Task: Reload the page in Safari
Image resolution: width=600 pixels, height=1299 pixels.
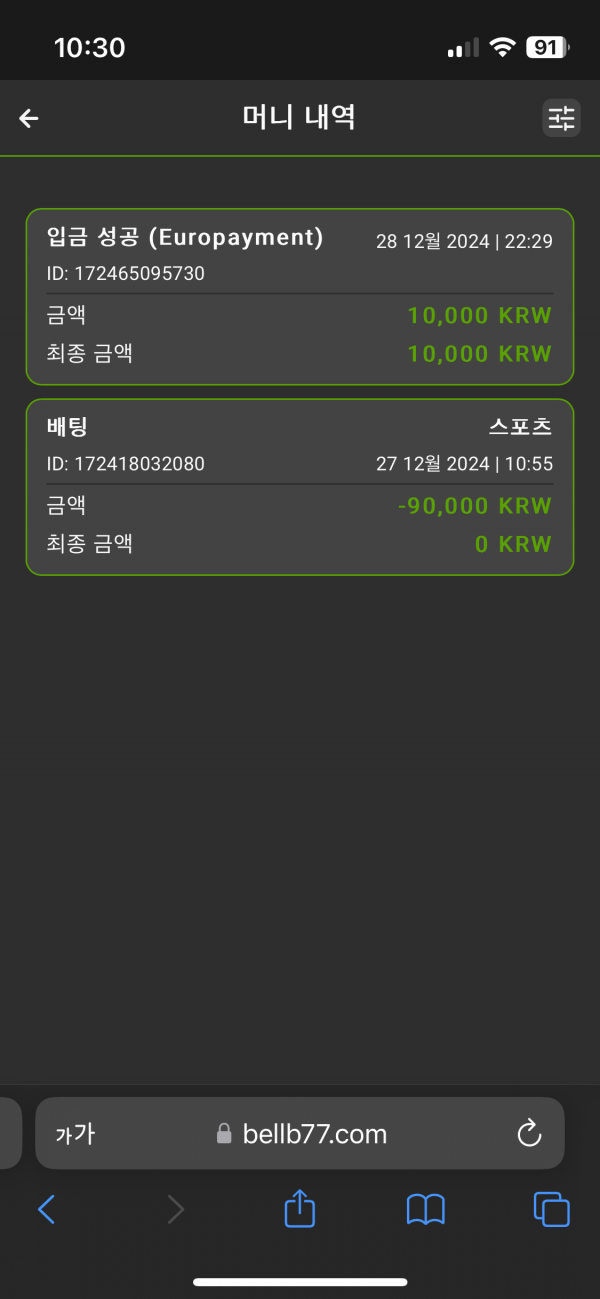Action: click(x=528, y=1133)
